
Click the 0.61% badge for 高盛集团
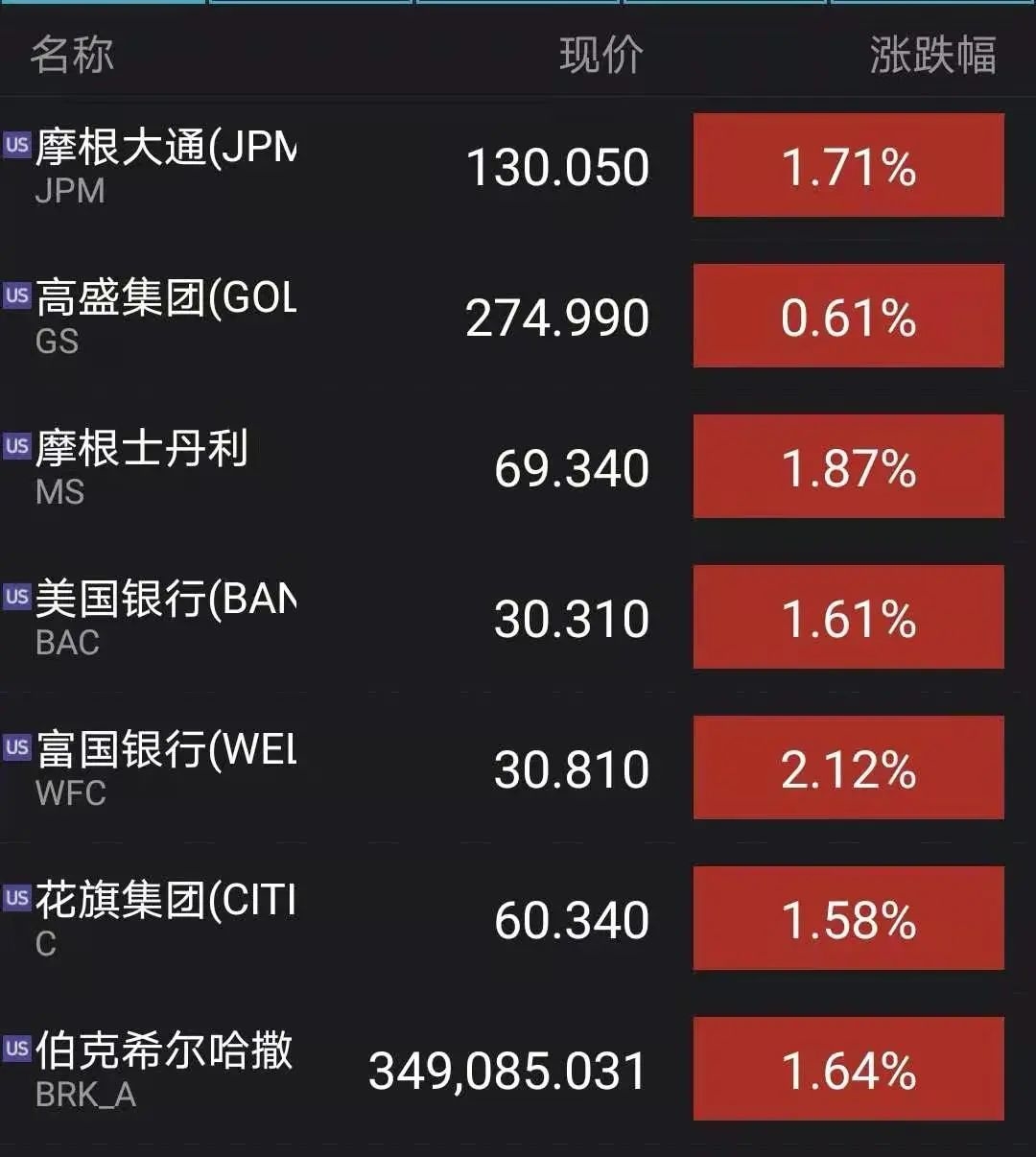pos(848,316)
